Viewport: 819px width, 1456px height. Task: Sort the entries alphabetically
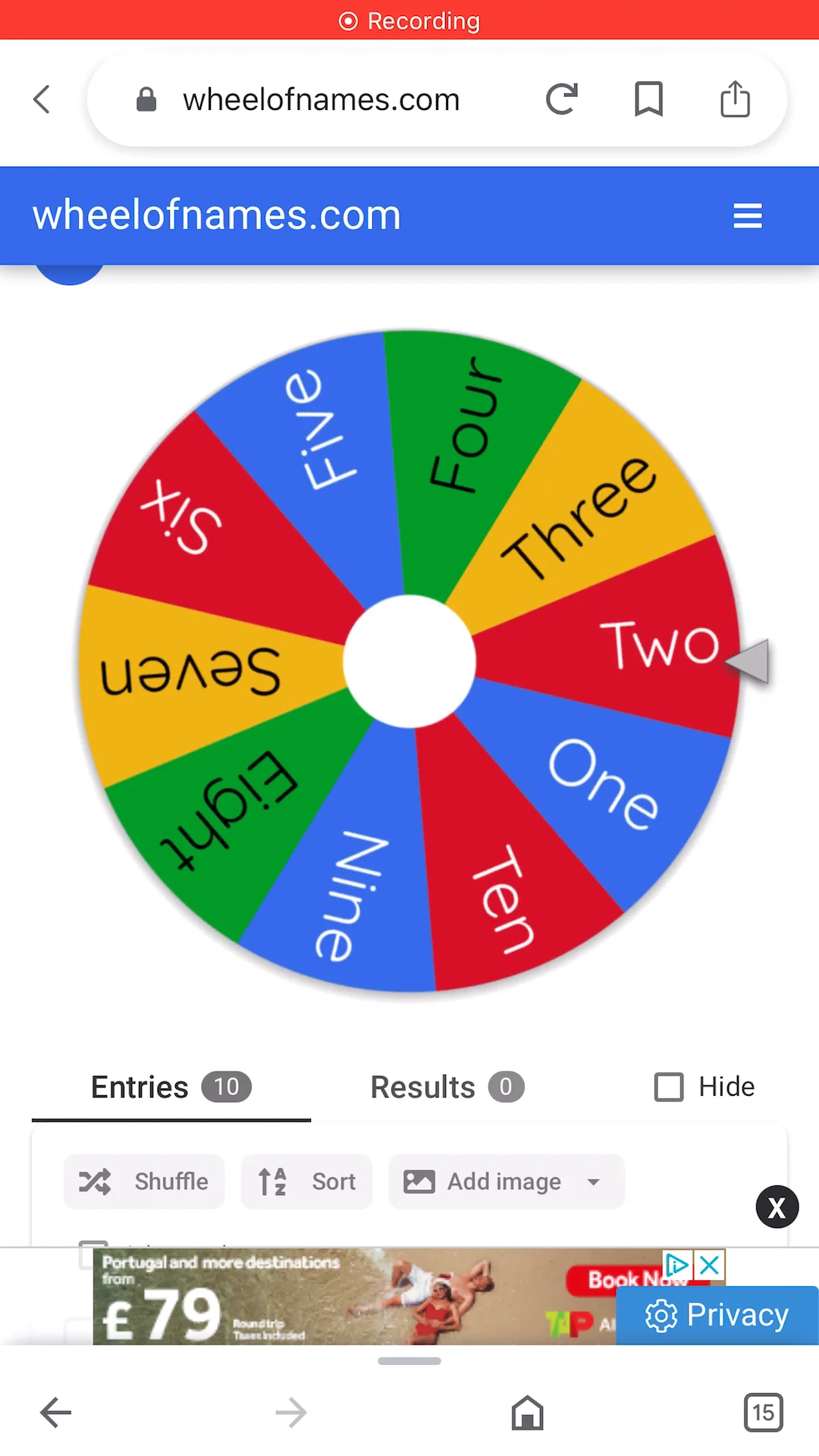pos(306,1181)
